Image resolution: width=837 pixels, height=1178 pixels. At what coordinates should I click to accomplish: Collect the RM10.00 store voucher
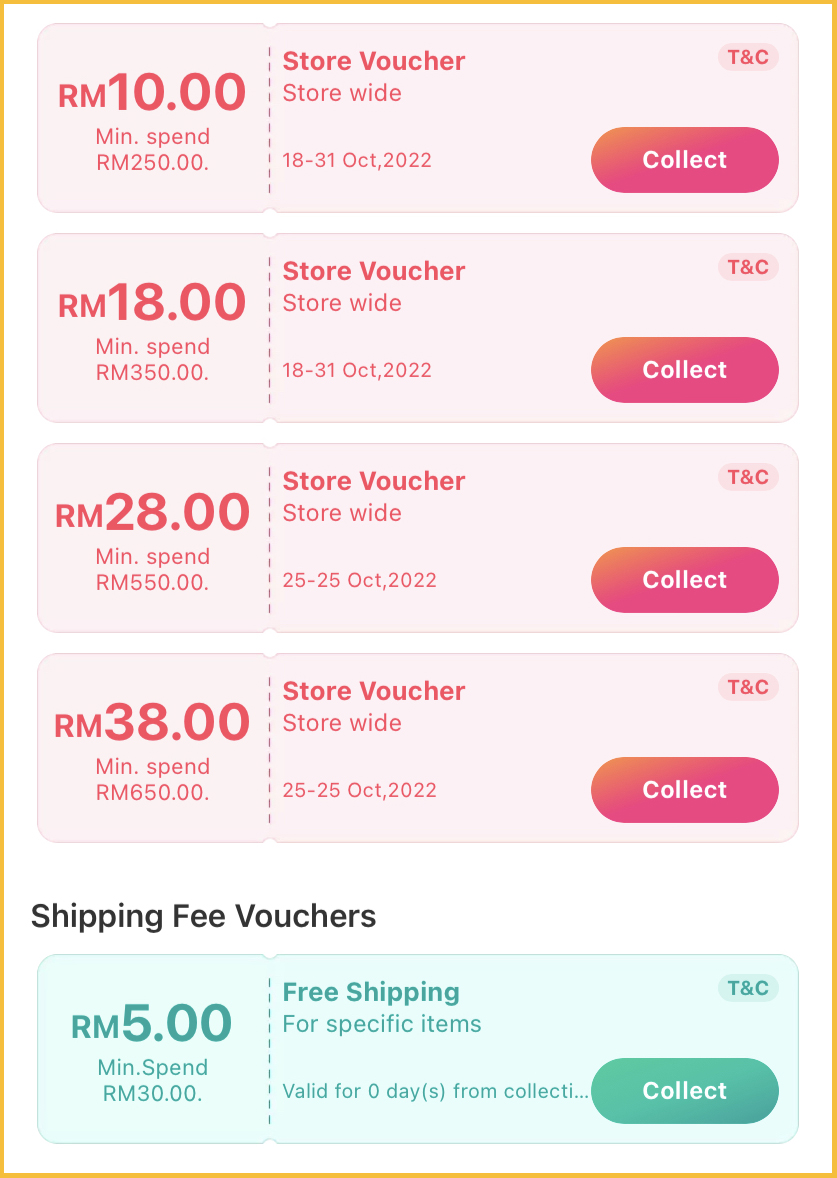(685, 160)
